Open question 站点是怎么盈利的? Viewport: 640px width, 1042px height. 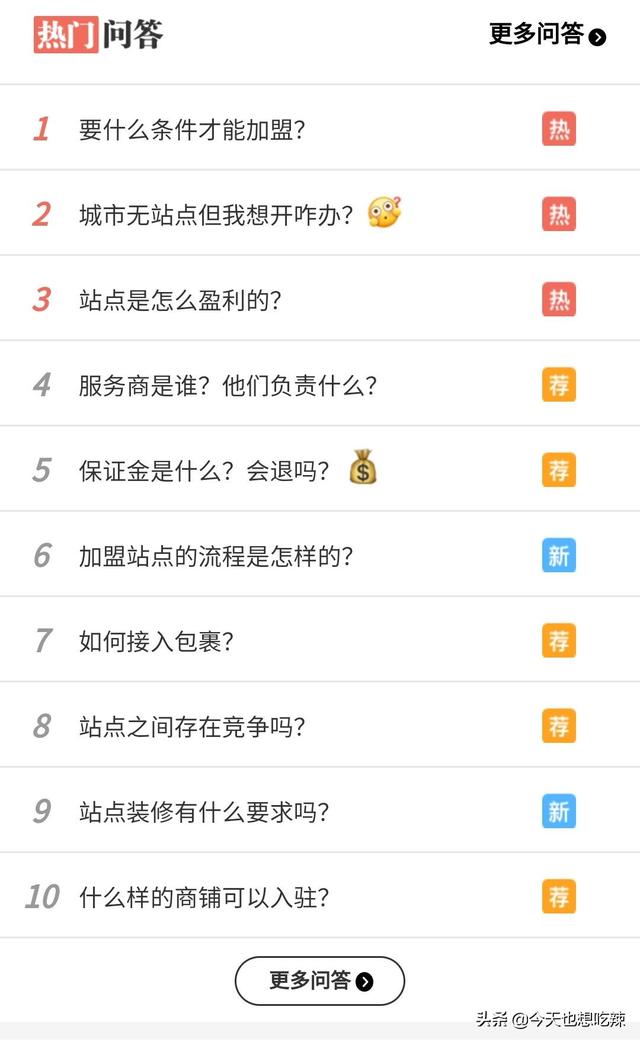click(180, 300)
